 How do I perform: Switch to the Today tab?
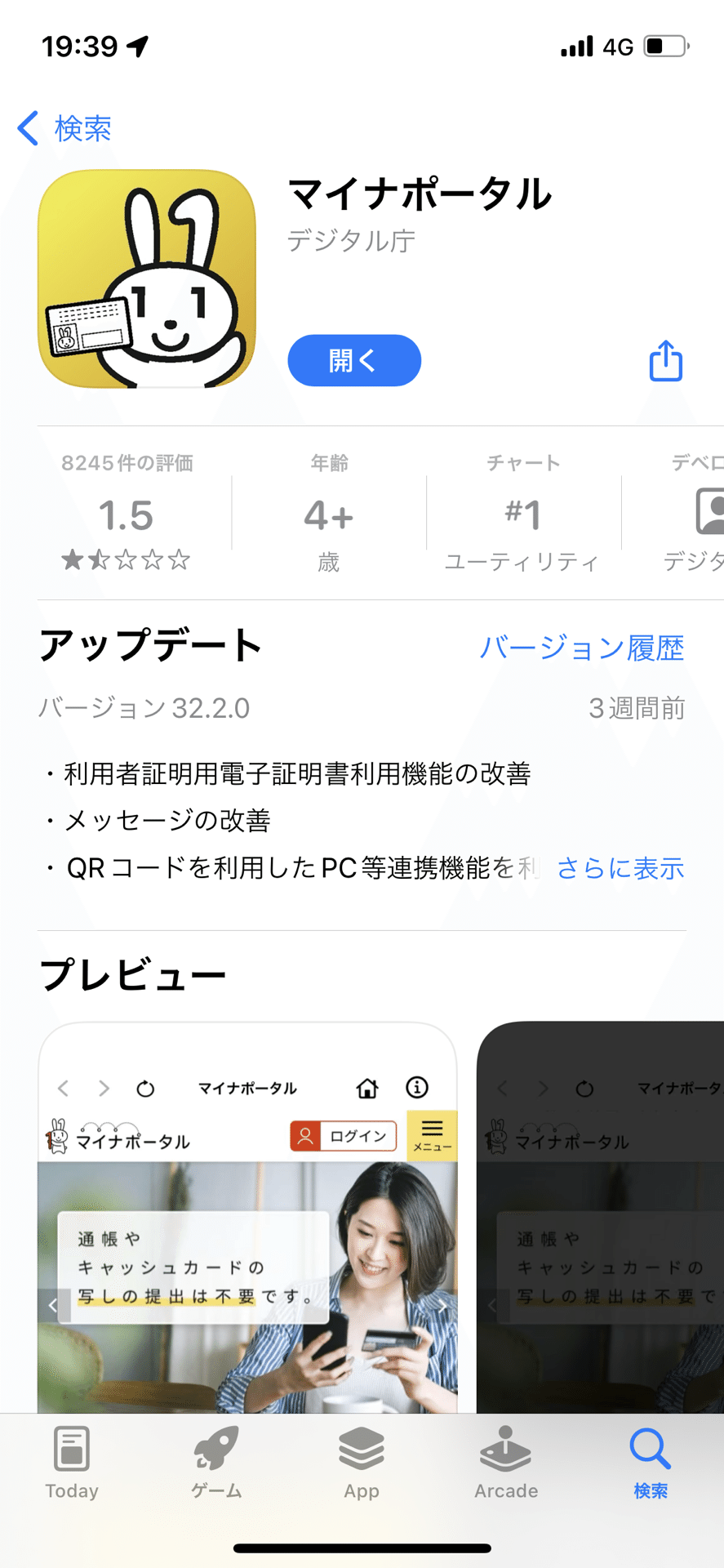pyautogui.click(x=72, y=1463)
